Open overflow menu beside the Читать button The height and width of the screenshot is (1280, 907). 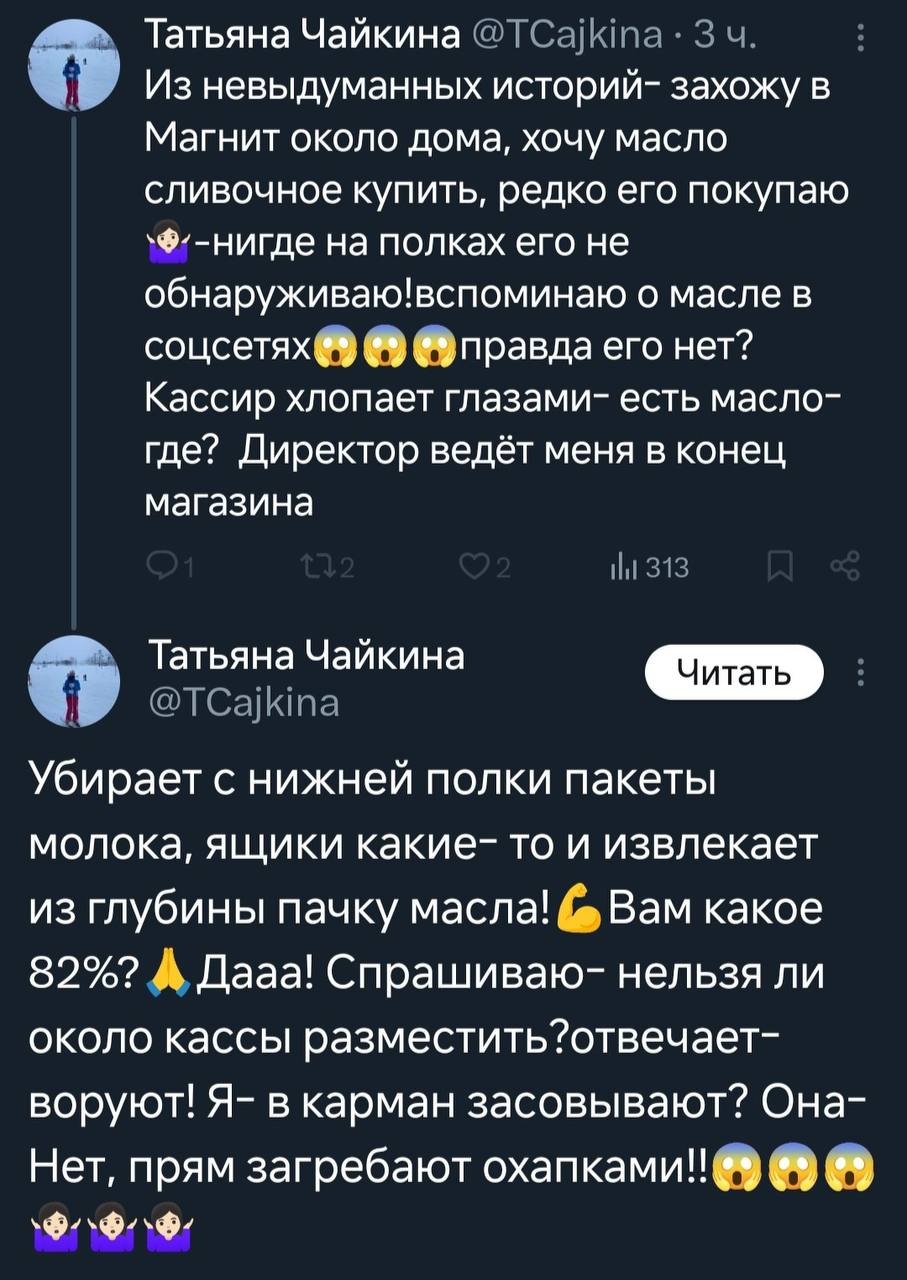click(861, 675)
